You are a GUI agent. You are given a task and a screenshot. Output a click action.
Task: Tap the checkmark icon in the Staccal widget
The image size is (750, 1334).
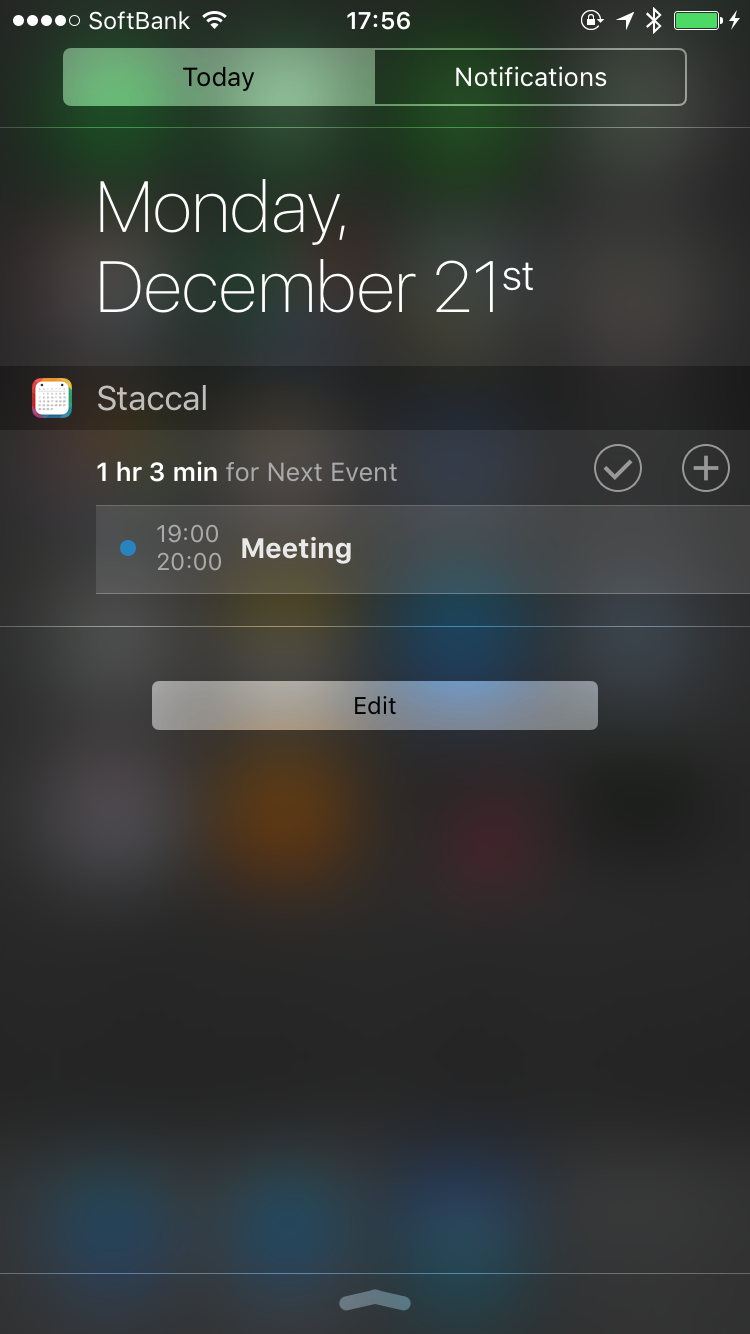point(618,469)
